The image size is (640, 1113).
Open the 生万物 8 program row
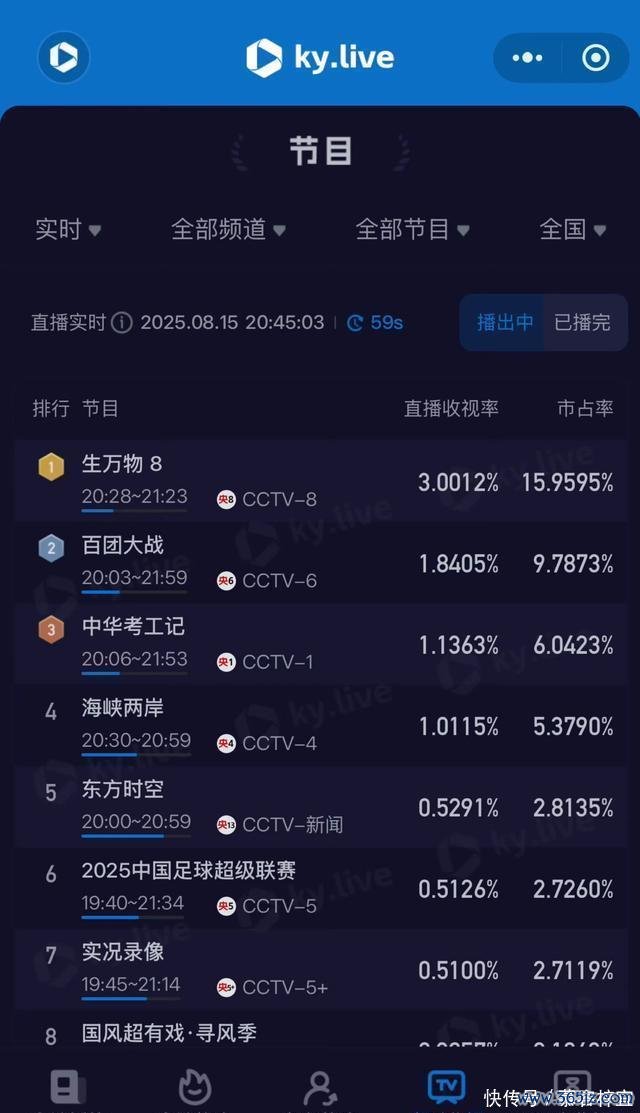[320, 481]
